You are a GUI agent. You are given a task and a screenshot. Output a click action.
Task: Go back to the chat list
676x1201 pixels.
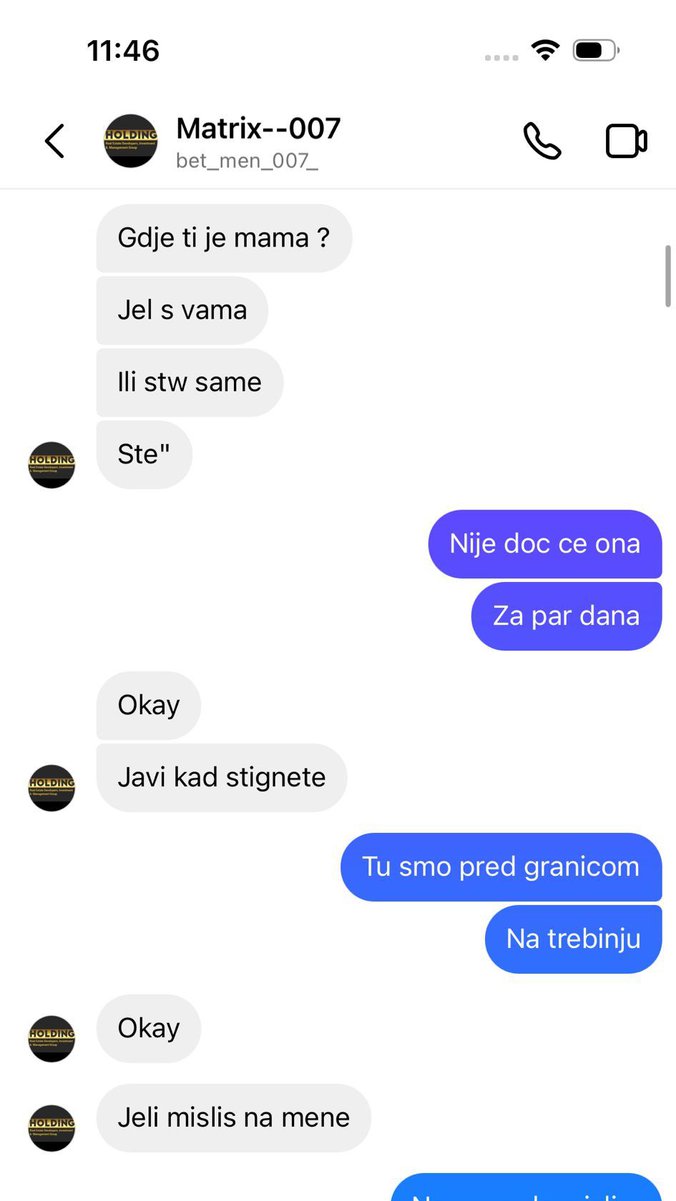point(55,141)
